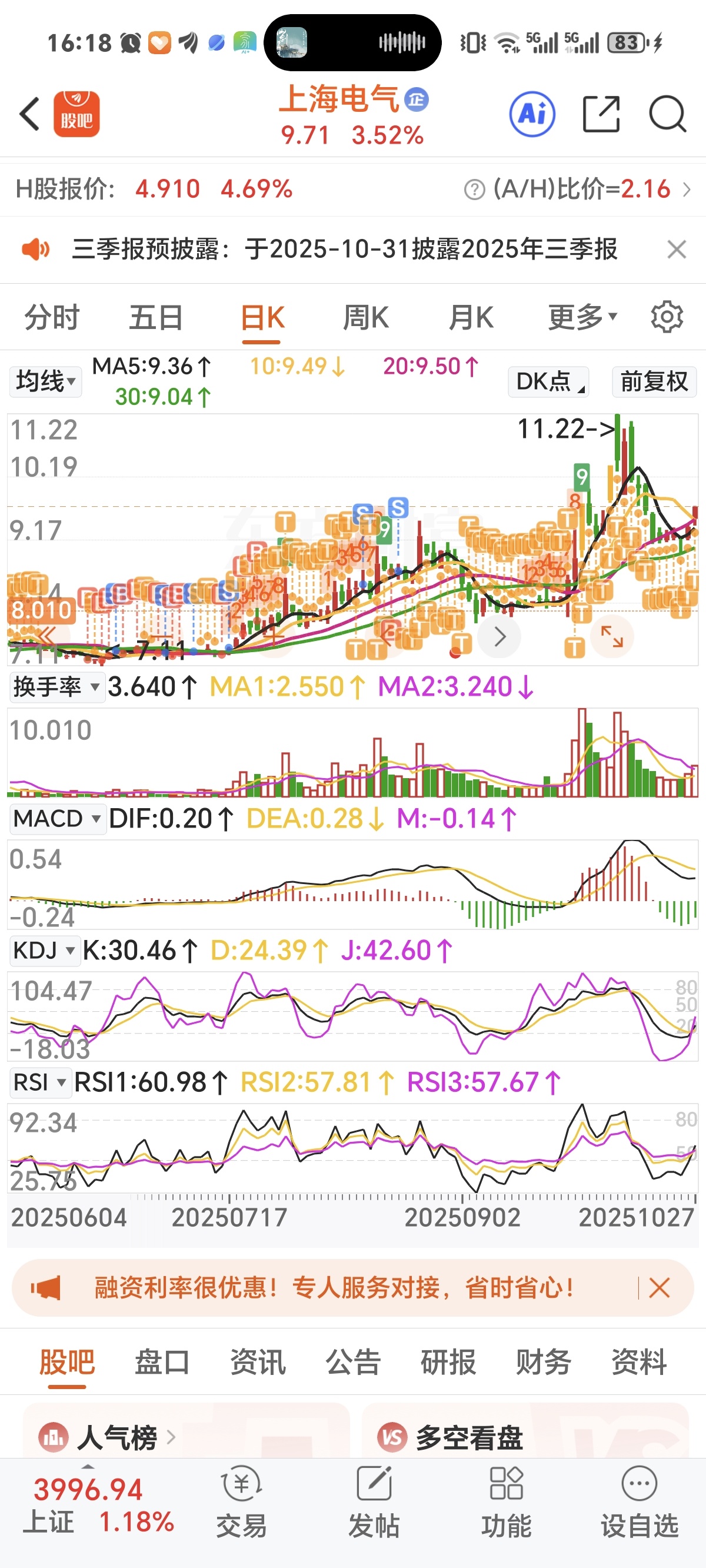Share this stock page
706x1568 pixels.
601,114
